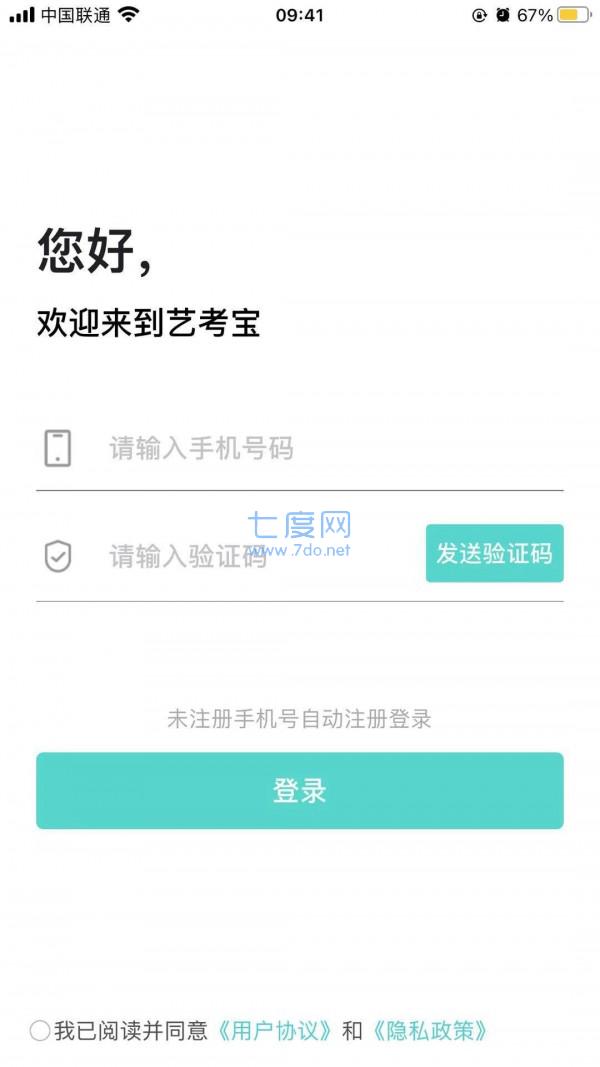Tap the 登录 login button
Image resolution: width=600 pixels, height=1067 pixels.
(300, 791)
